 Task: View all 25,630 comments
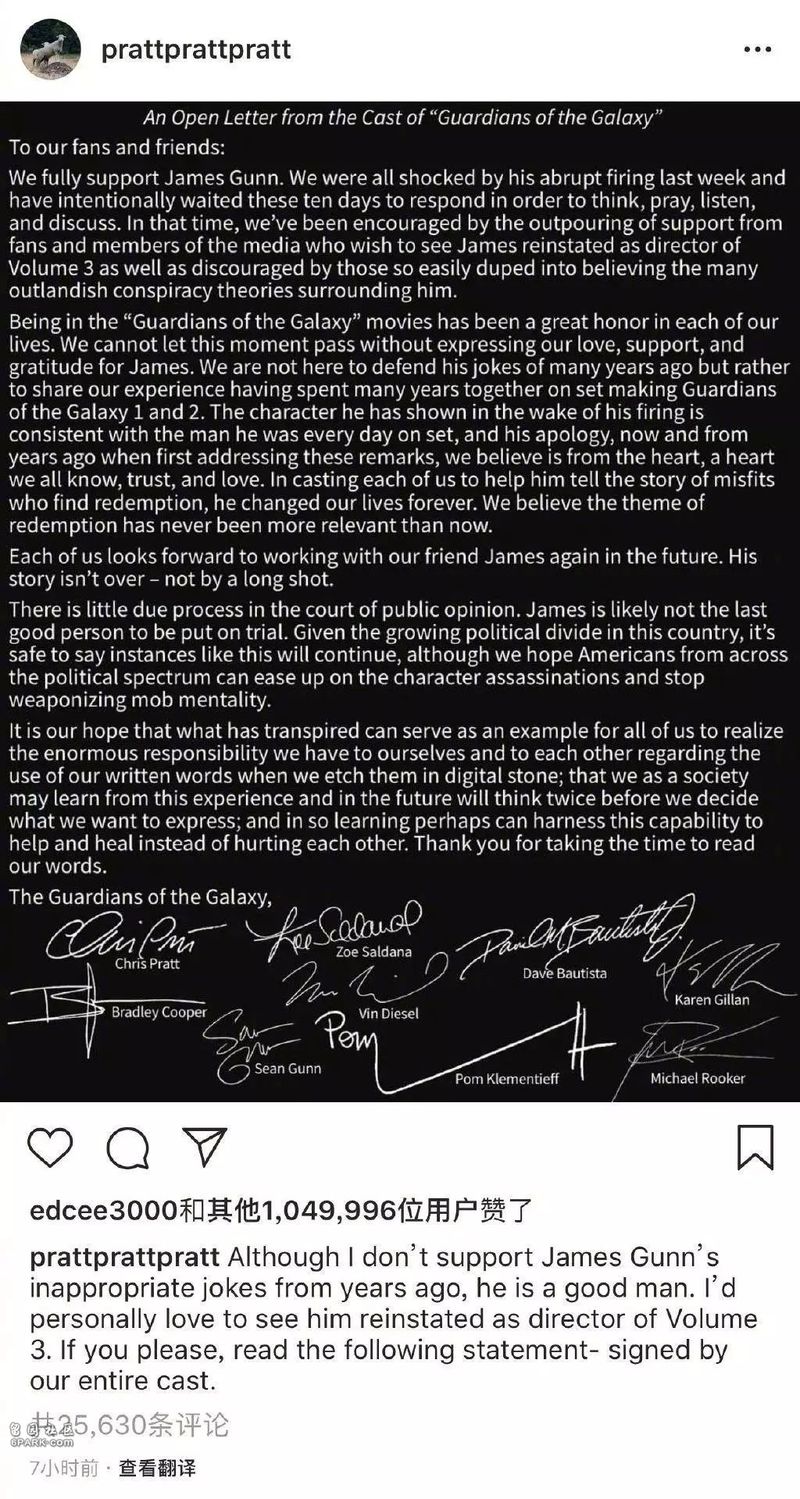[130, 1423]
